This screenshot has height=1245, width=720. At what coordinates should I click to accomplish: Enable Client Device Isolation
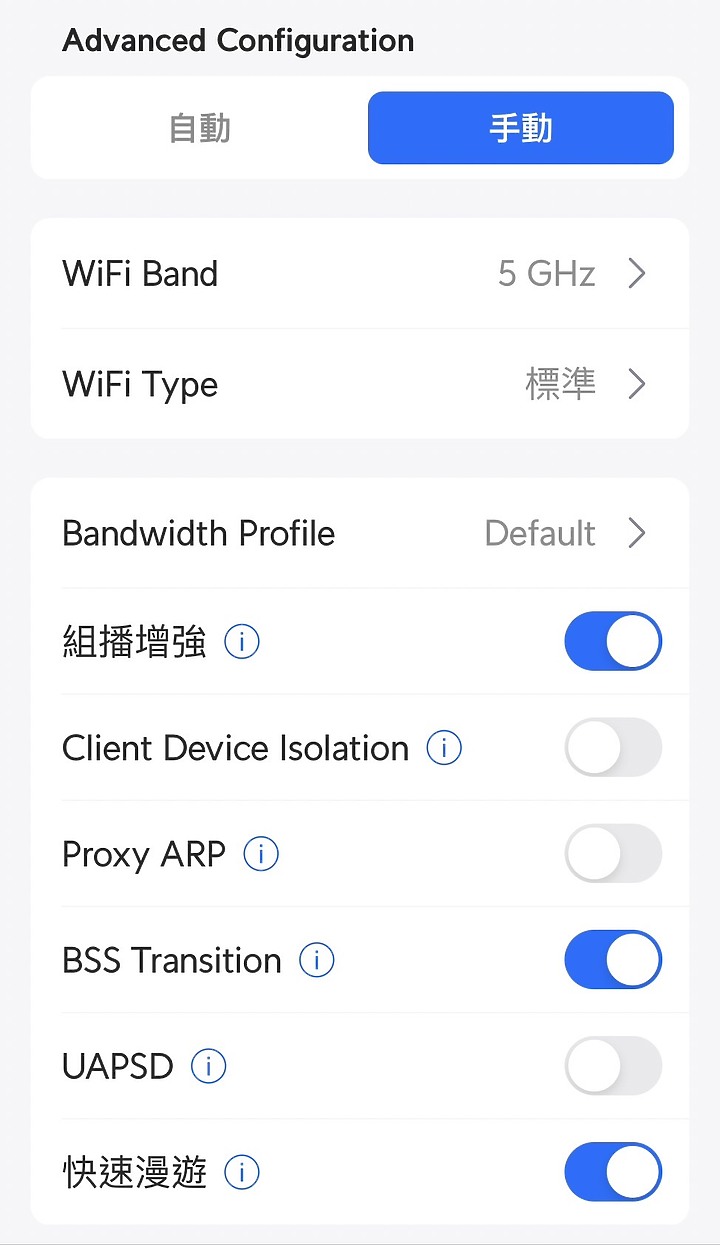(x=613, y=747)
